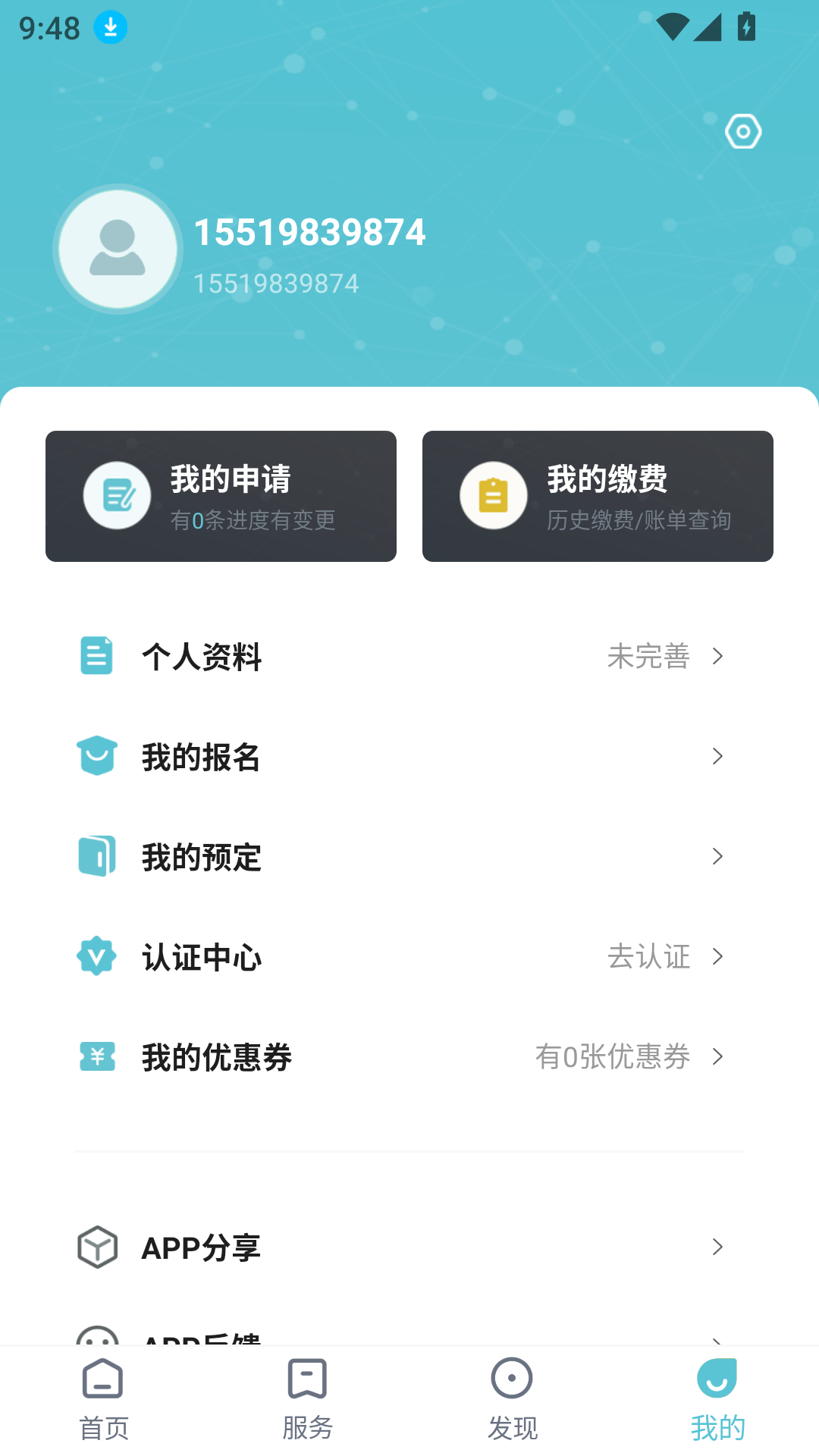Switch to the 服务 tab

(x=307, y=1400)
